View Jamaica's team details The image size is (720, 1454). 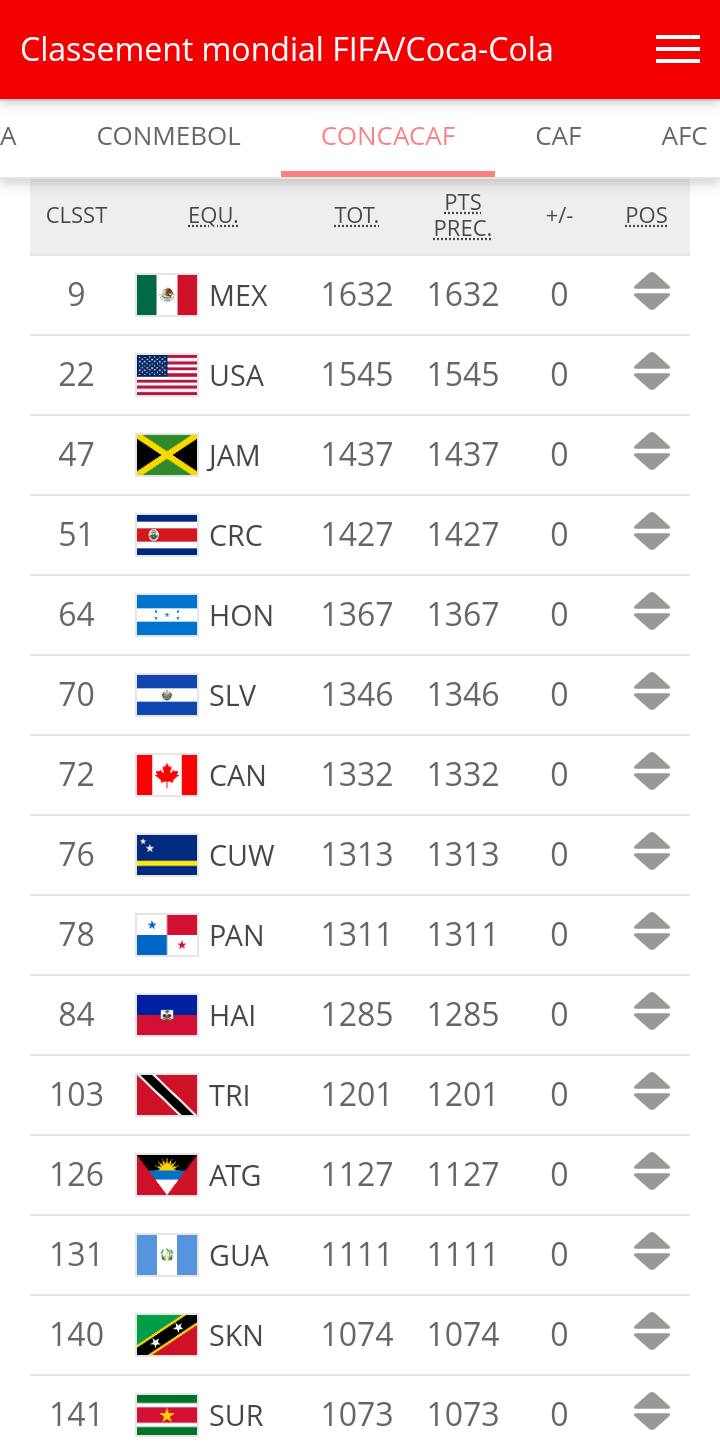tap(360, 455)
